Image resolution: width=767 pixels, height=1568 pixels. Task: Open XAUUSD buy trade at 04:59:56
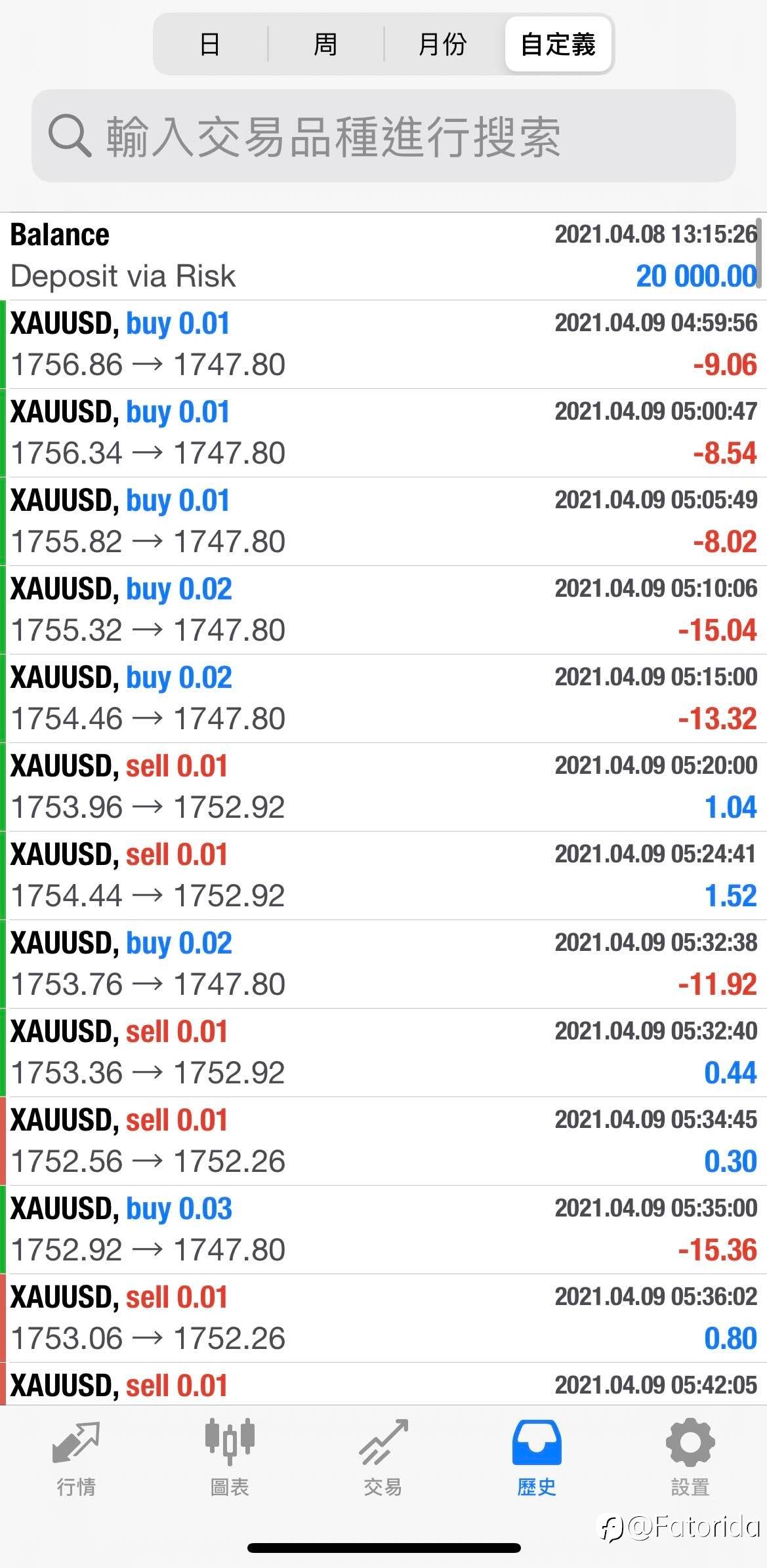[x=383, y=344]
